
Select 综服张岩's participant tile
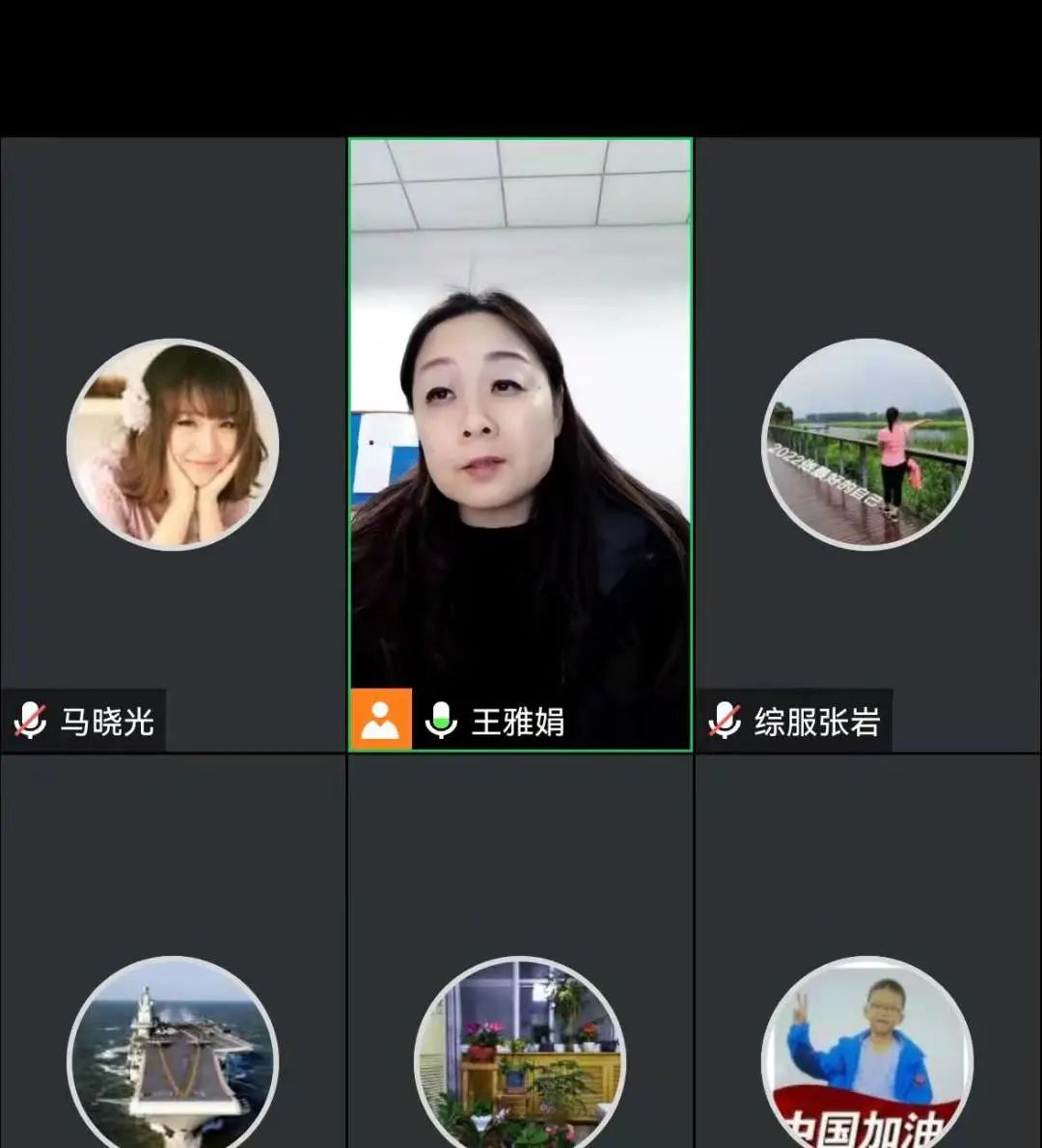coord(867,445)
